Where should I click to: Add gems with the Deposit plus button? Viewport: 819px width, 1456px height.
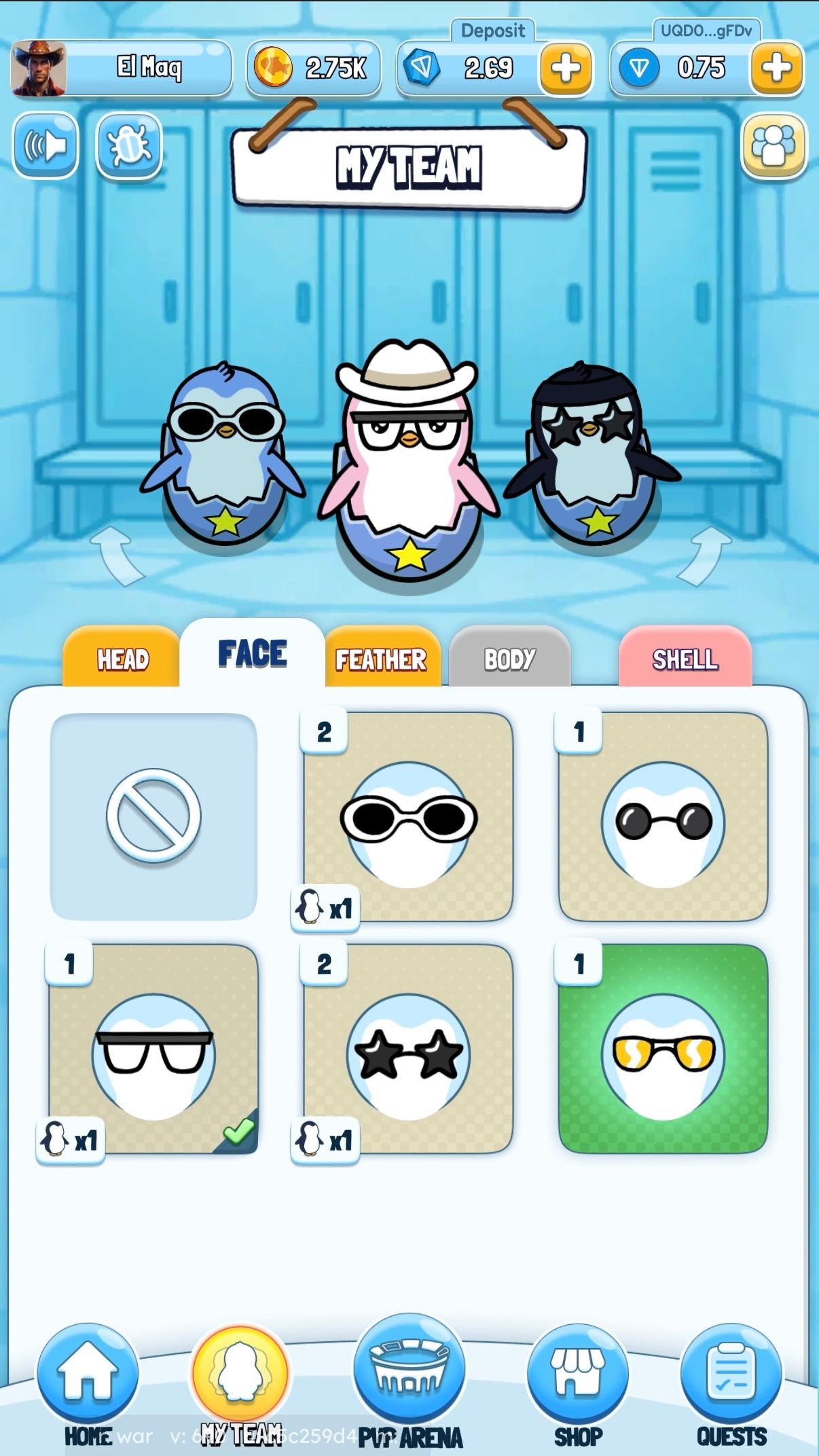click(566, 68)
